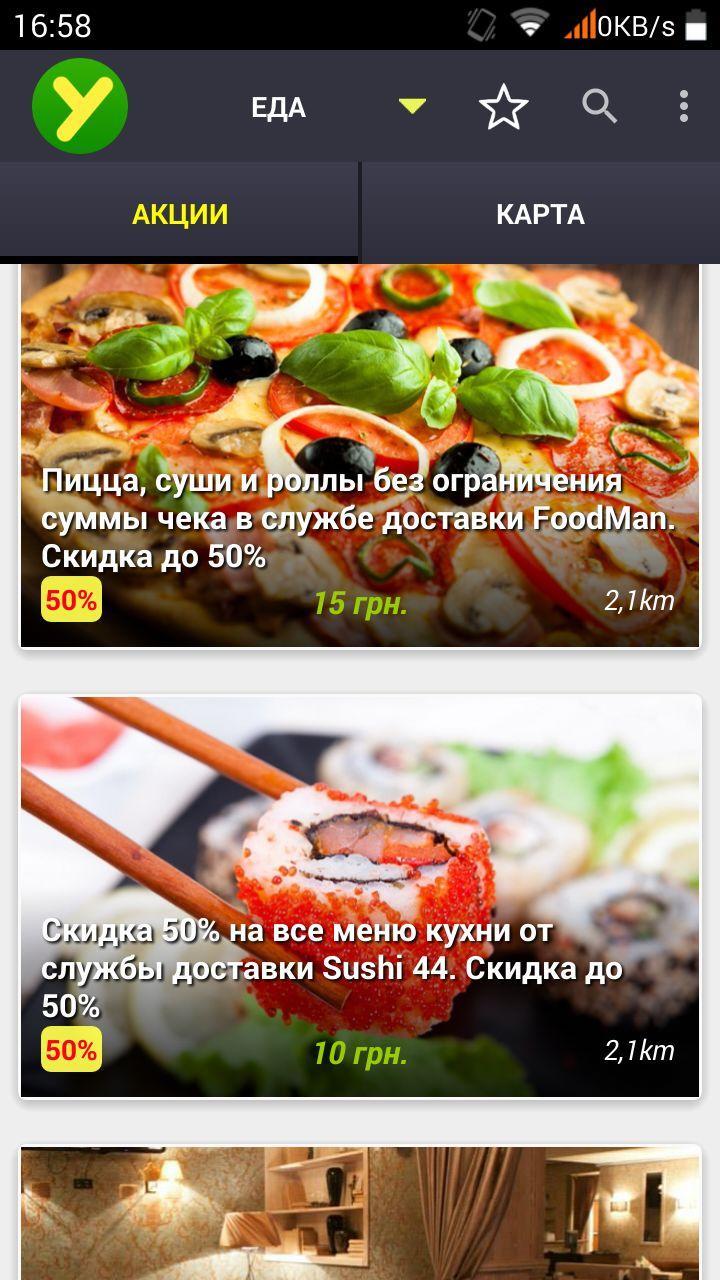The image size is (720, 1280).
Task: Switch to the АКЦИИ tab
Action: (x=180, y=214)
